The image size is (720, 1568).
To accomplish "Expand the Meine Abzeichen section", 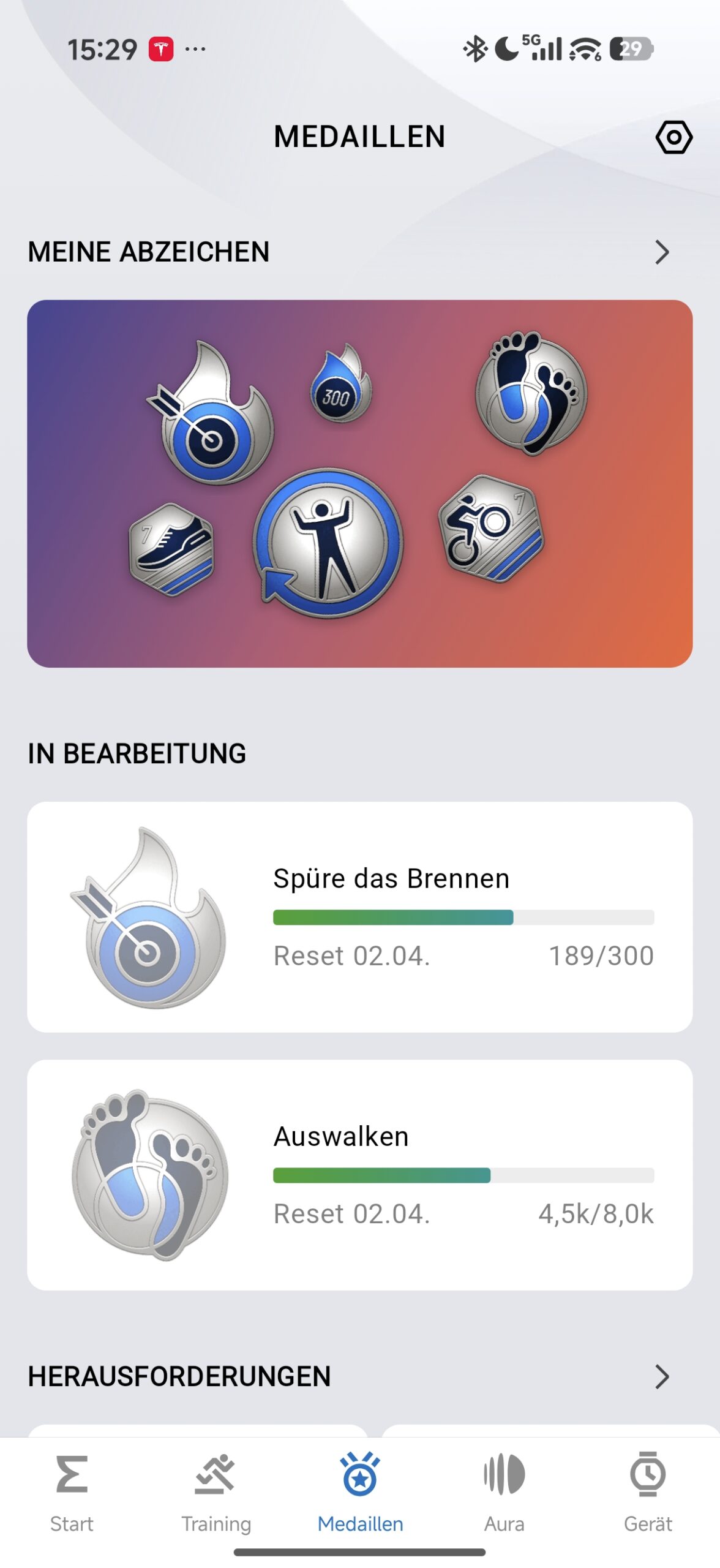I will pyautogui.click(x=661, y=252).
